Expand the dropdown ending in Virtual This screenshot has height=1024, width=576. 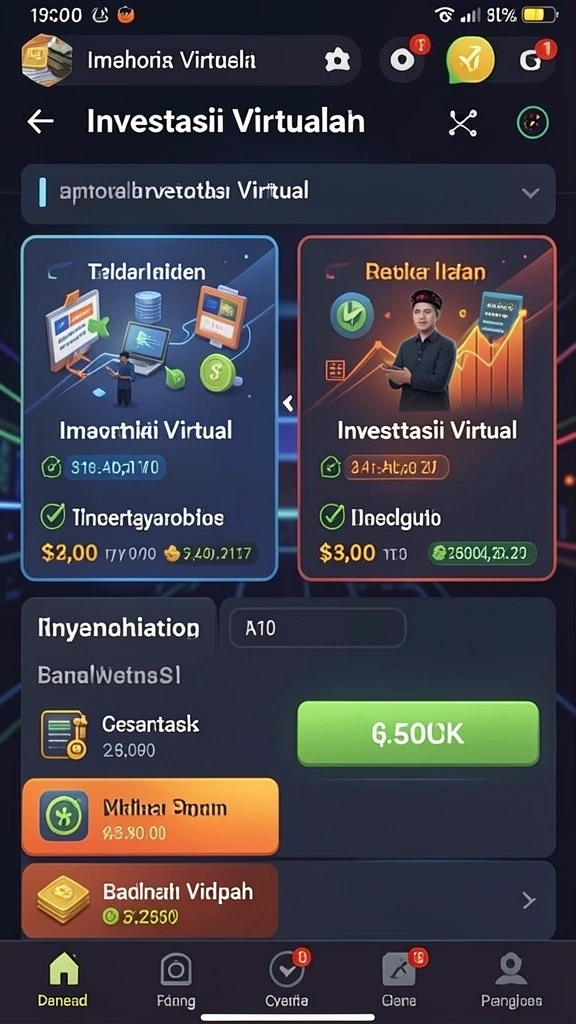pyautogui.click(x=288, y=193)
